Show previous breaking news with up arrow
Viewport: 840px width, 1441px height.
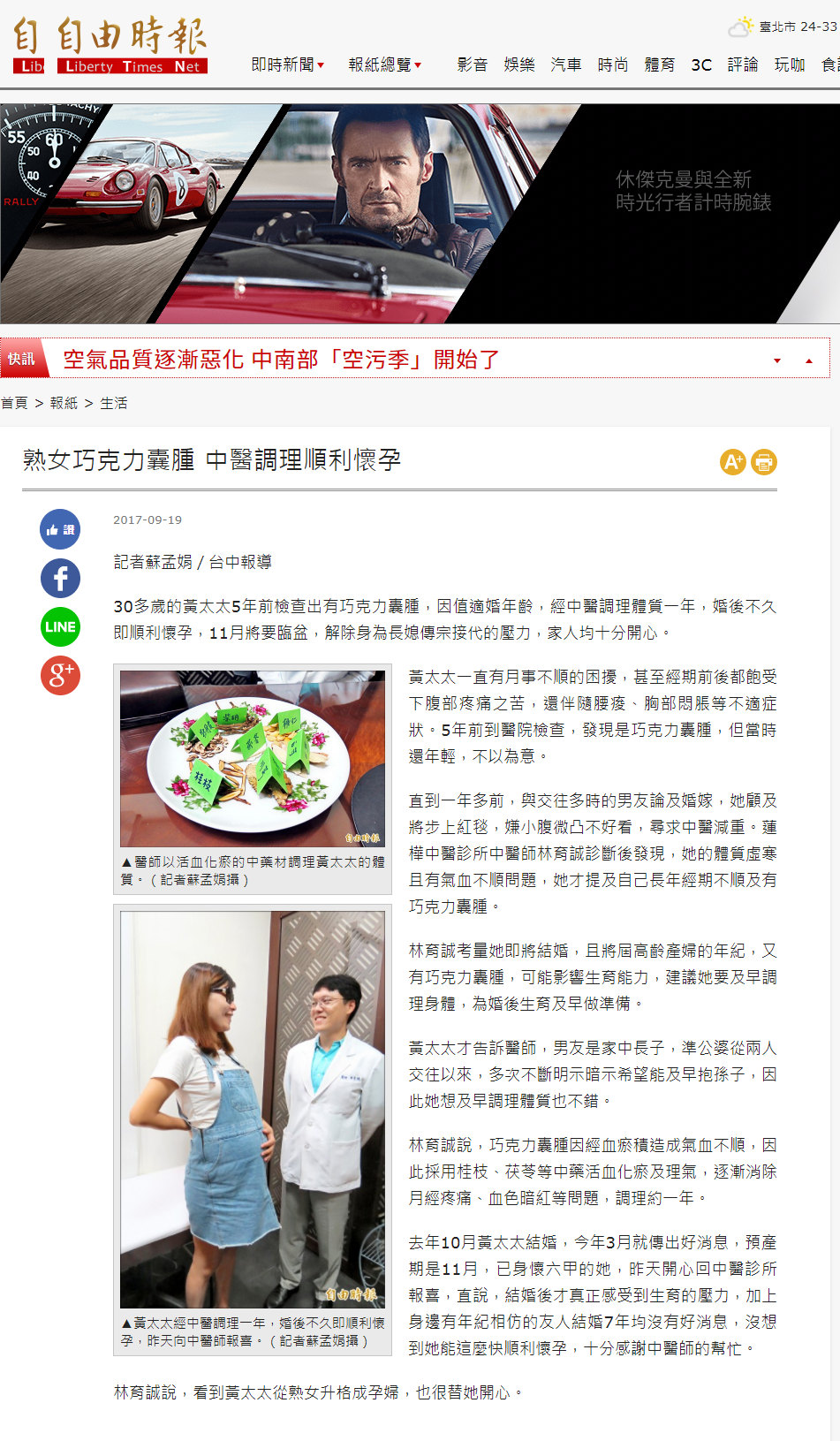(x=809, y=360)
